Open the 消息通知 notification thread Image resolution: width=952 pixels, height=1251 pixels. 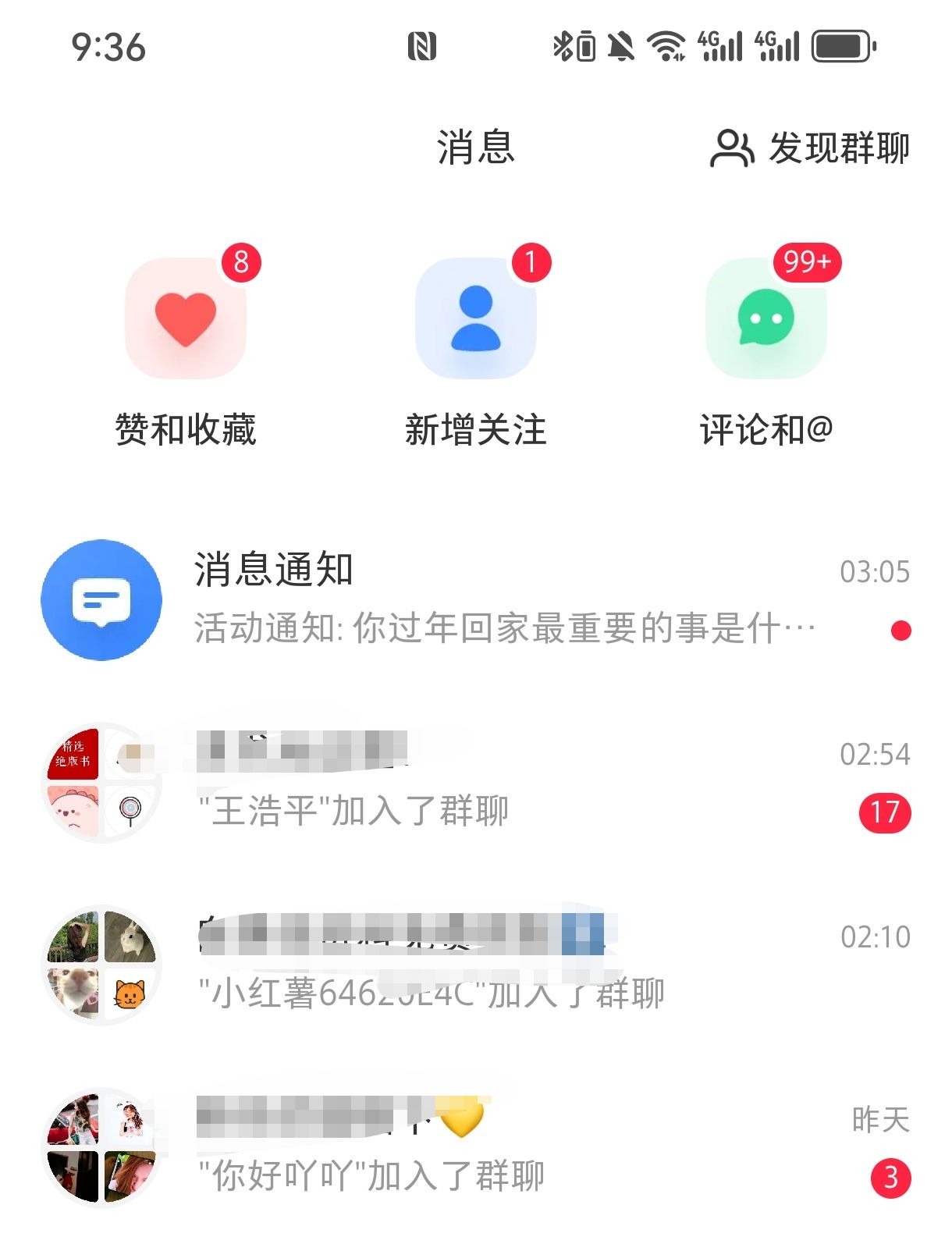click(474, 599)
